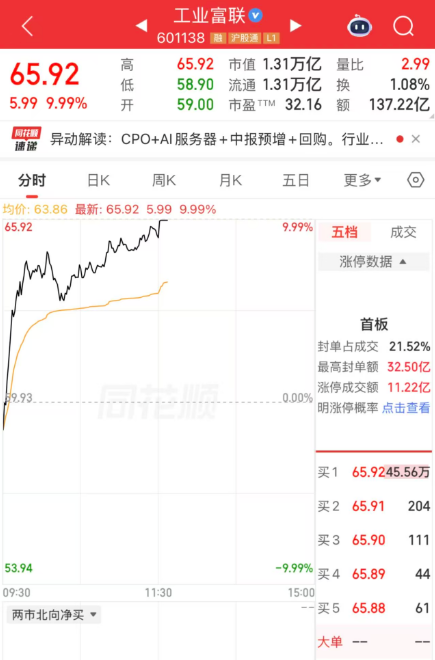Collapse the 涨停数据 section
435x660 pixels.
374,262
